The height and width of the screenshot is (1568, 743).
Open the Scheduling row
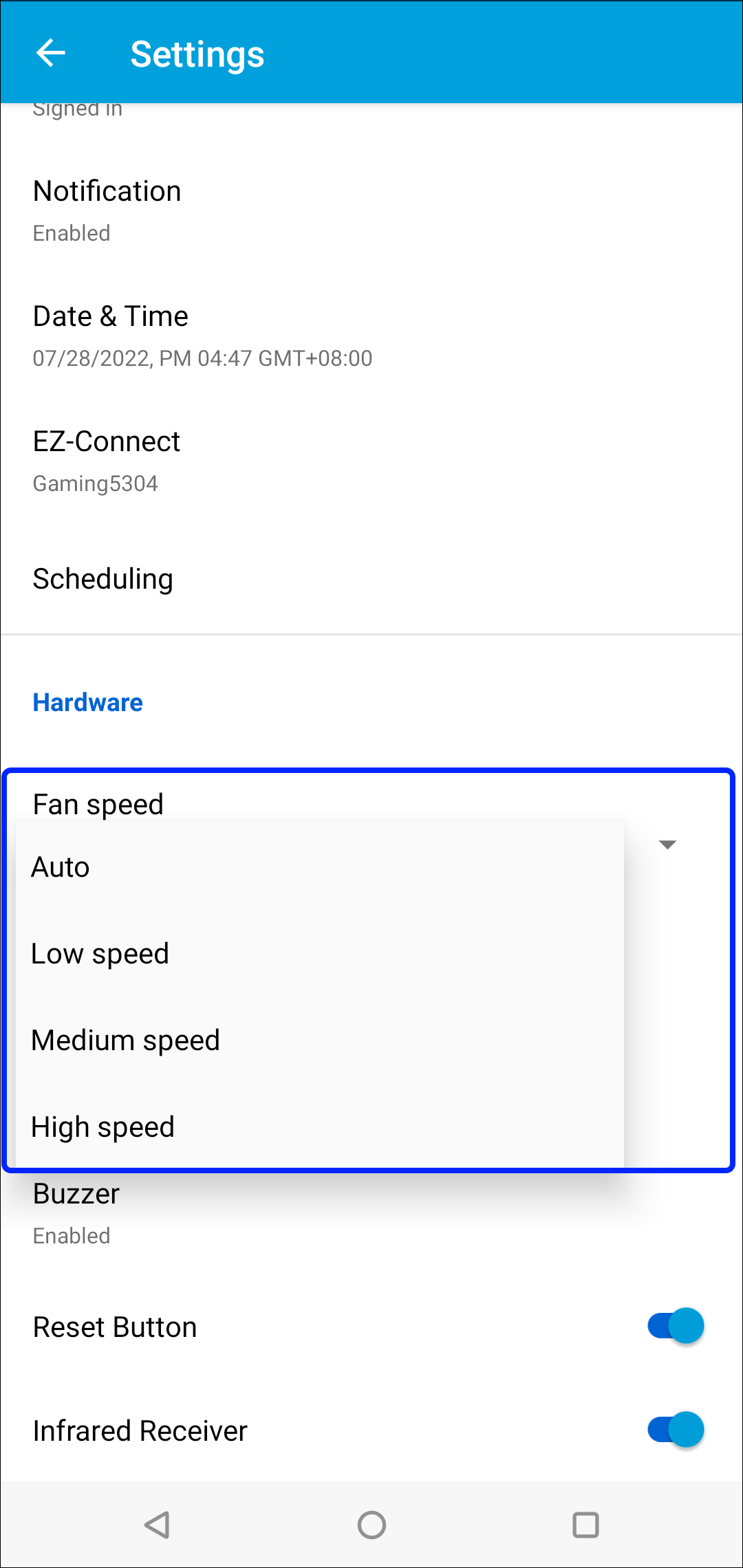click(371, 578)
